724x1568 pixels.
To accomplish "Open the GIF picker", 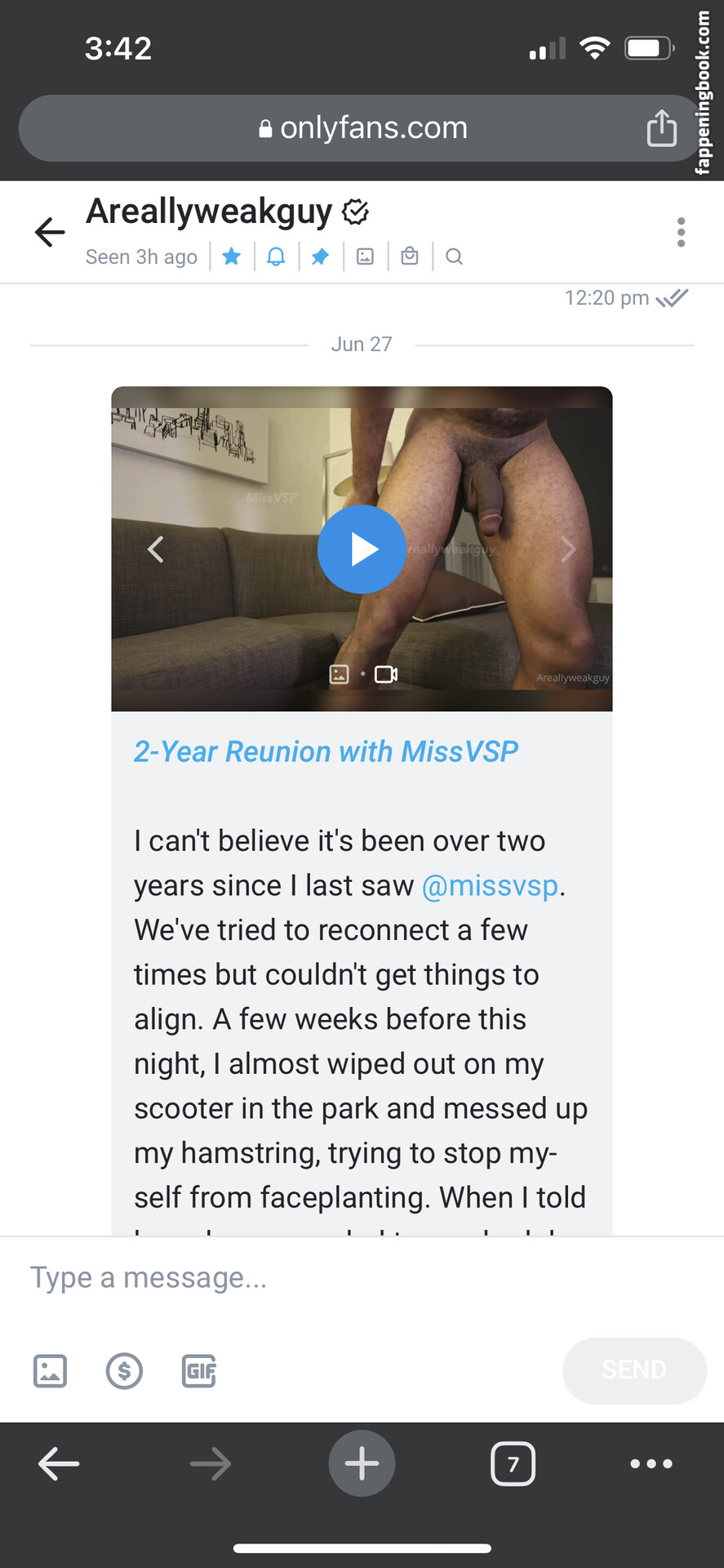I will click(199, 1370).
